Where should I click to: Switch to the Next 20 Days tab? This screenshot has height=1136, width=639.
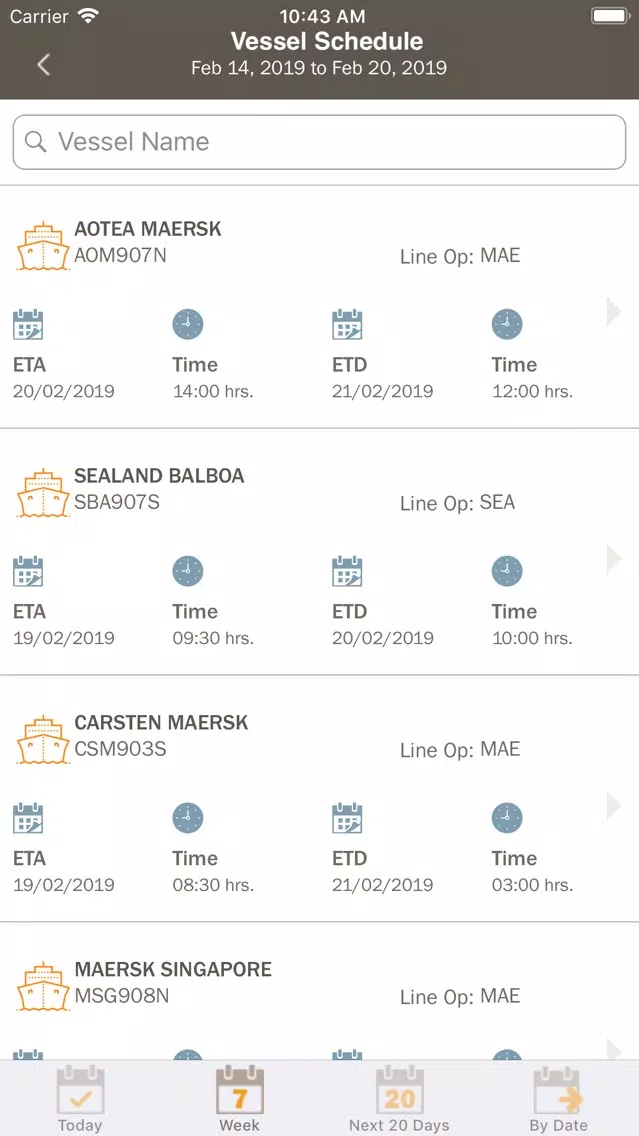pyautogui.click(x=399, y=1098)
